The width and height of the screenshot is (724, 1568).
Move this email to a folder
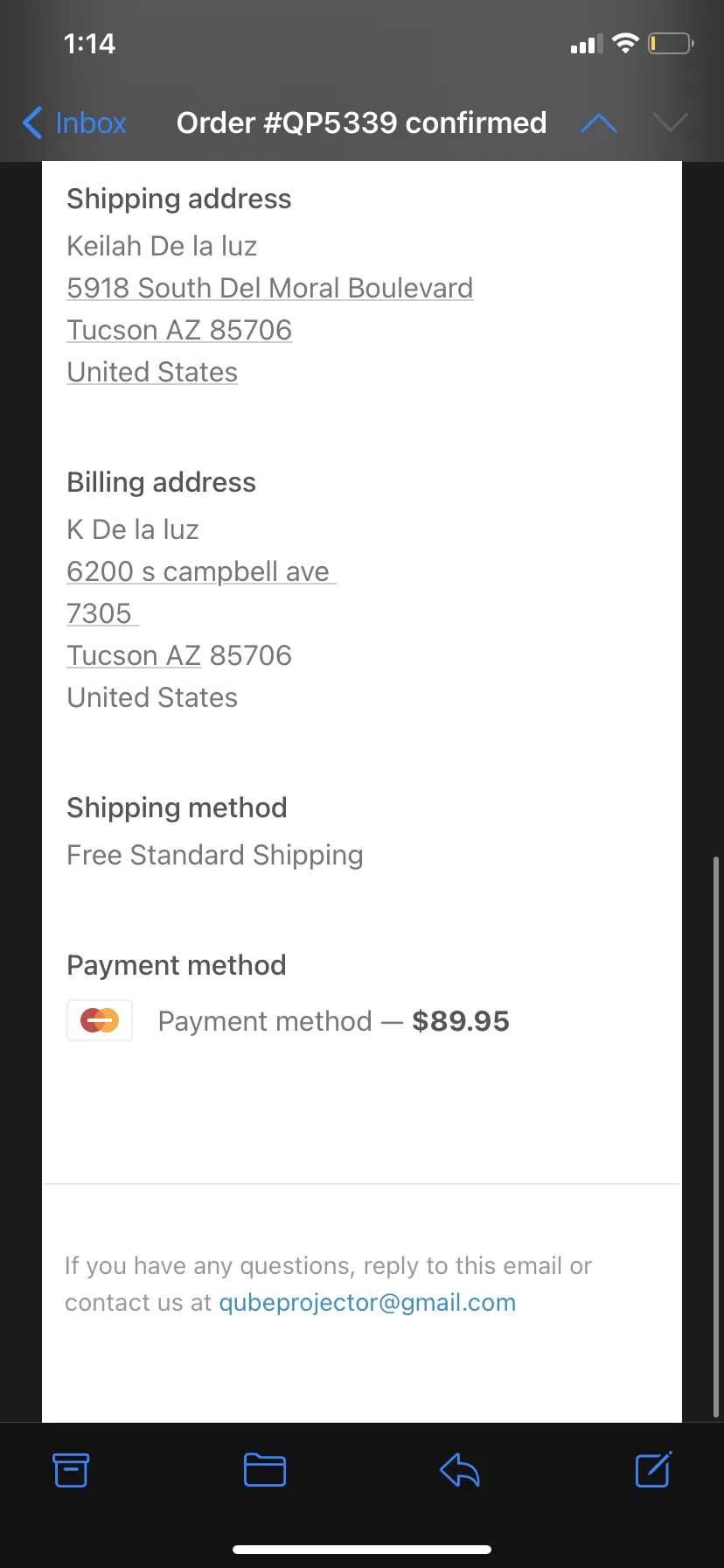tap(265, 1469)
